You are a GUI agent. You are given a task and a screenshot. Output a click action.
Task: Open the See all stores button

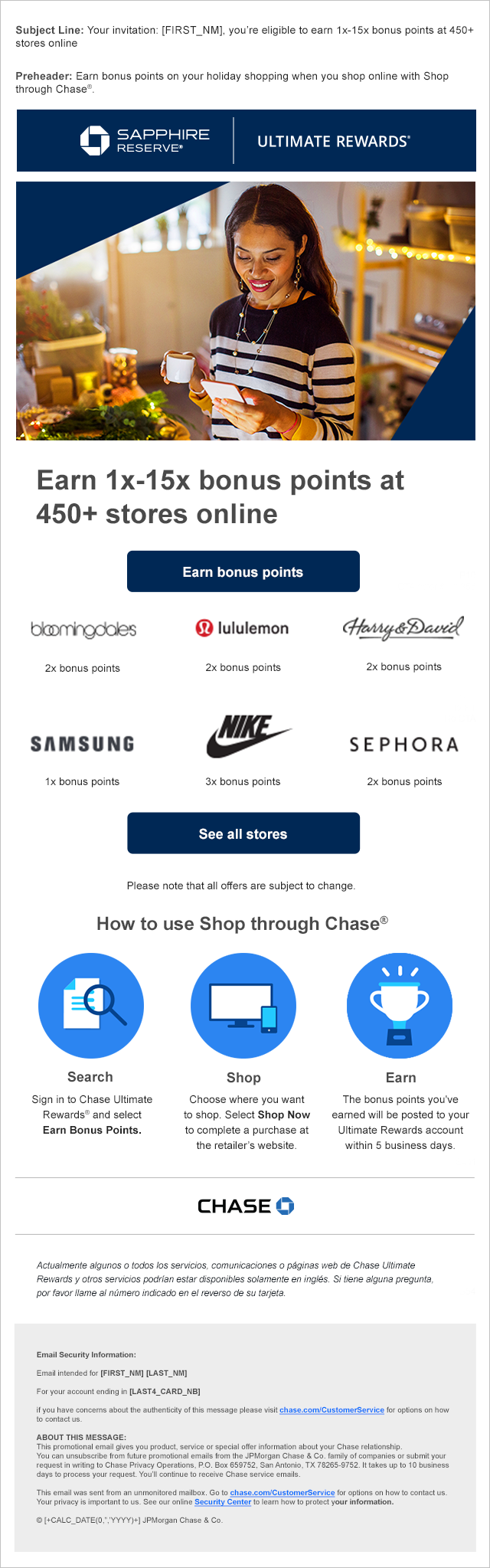pos(243,833)
